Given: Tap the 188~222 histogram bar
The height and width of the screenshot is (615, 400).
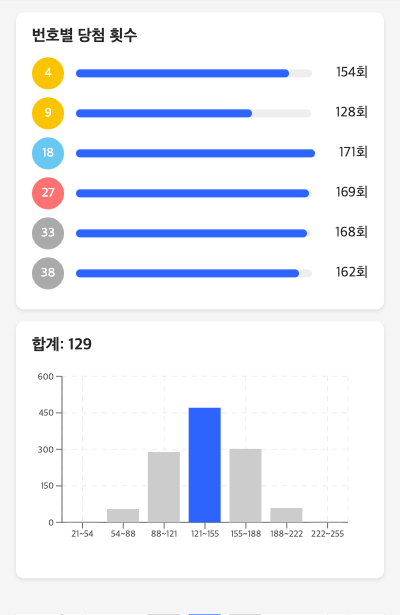Looking at the screenshot, I should [286, 515].
